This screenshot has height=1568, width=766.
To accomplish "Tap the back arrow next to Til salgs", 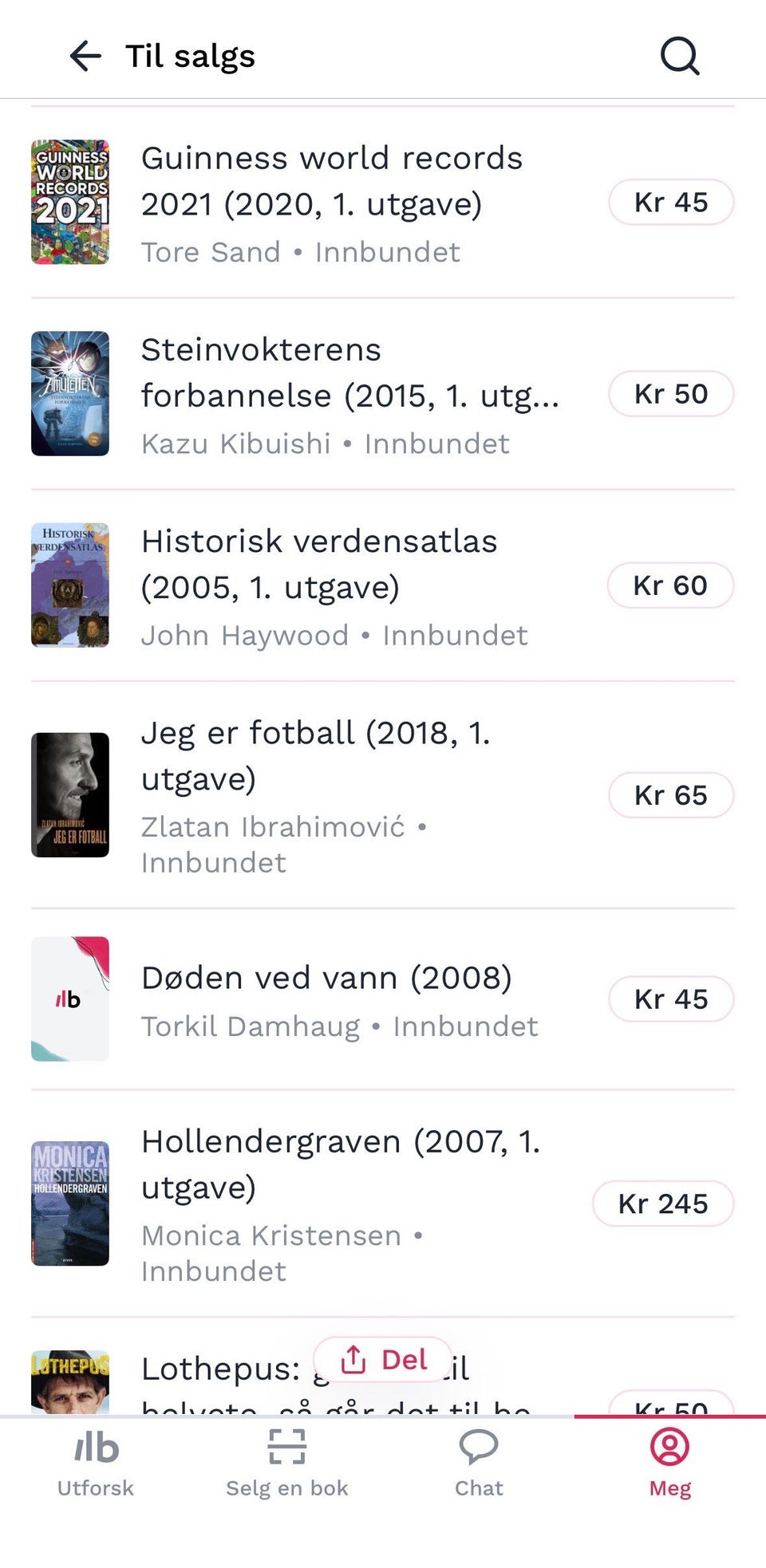I will (x=83, y=56).
